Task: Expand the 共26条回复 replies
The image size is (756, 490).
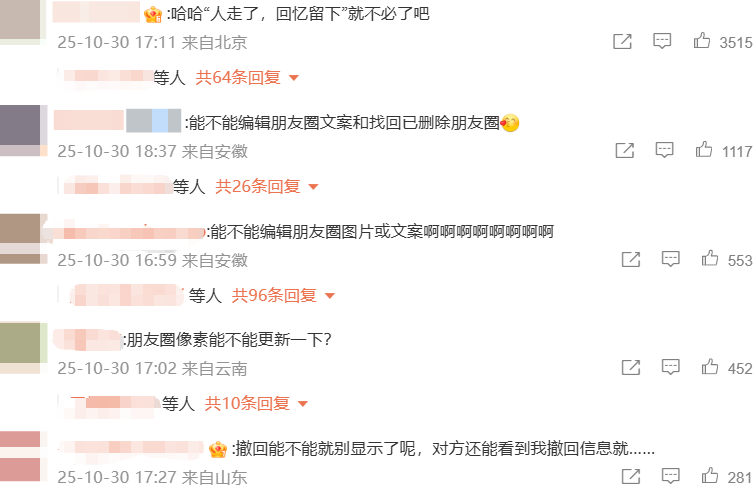Action: [266, 186]
